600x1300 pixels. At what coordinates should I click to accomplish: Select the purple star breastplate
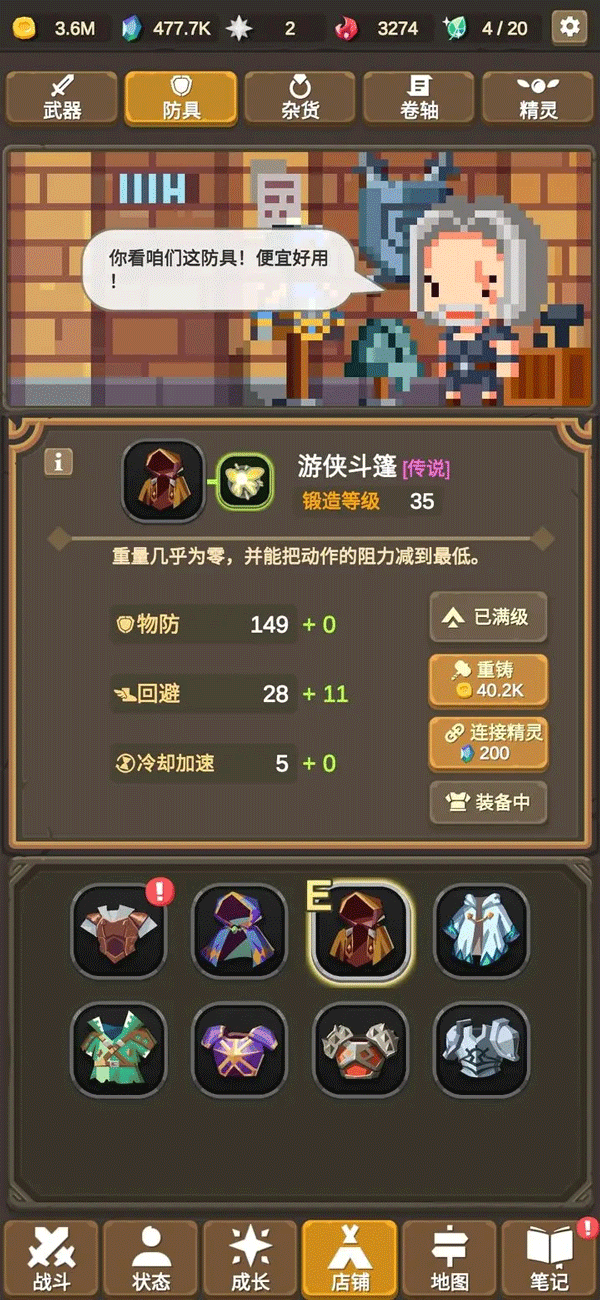coord(239,1050)
